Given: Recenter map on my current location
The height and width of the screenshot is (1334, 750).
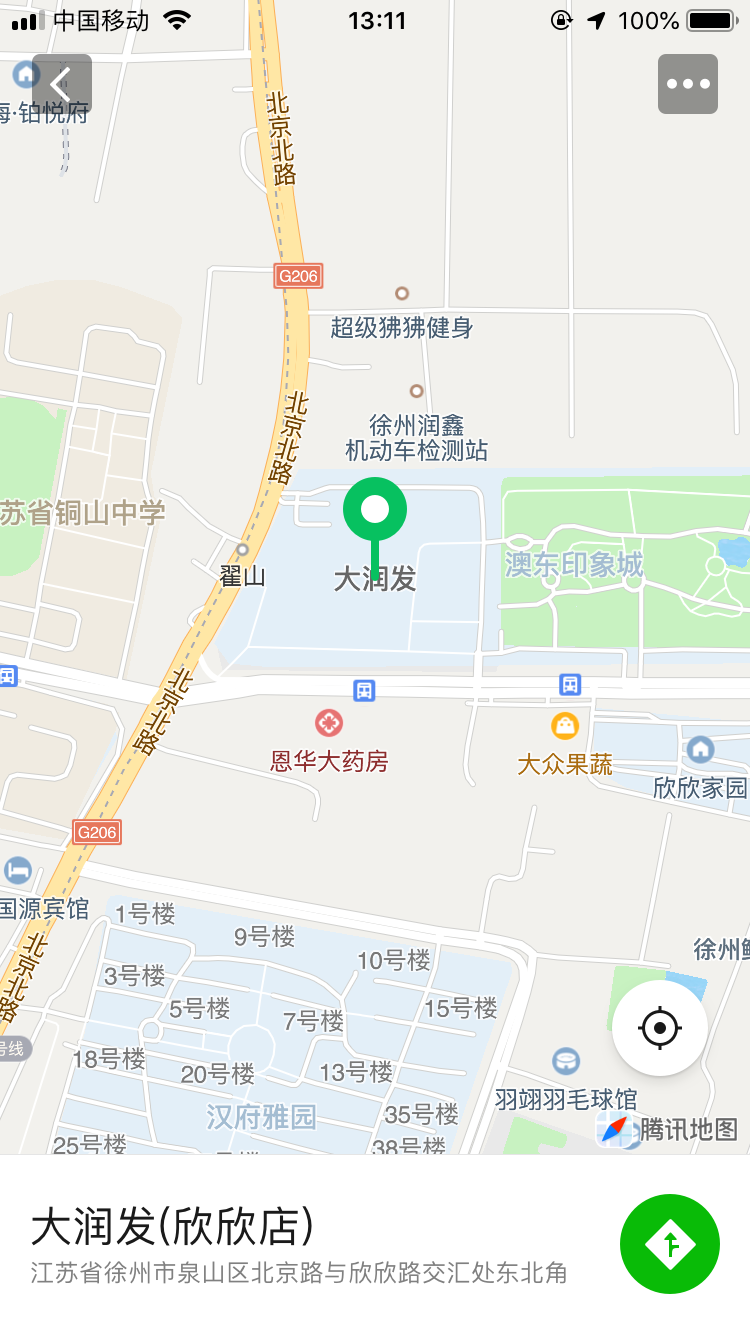Looking at the screenshot, I should (x=660, y=1028).
